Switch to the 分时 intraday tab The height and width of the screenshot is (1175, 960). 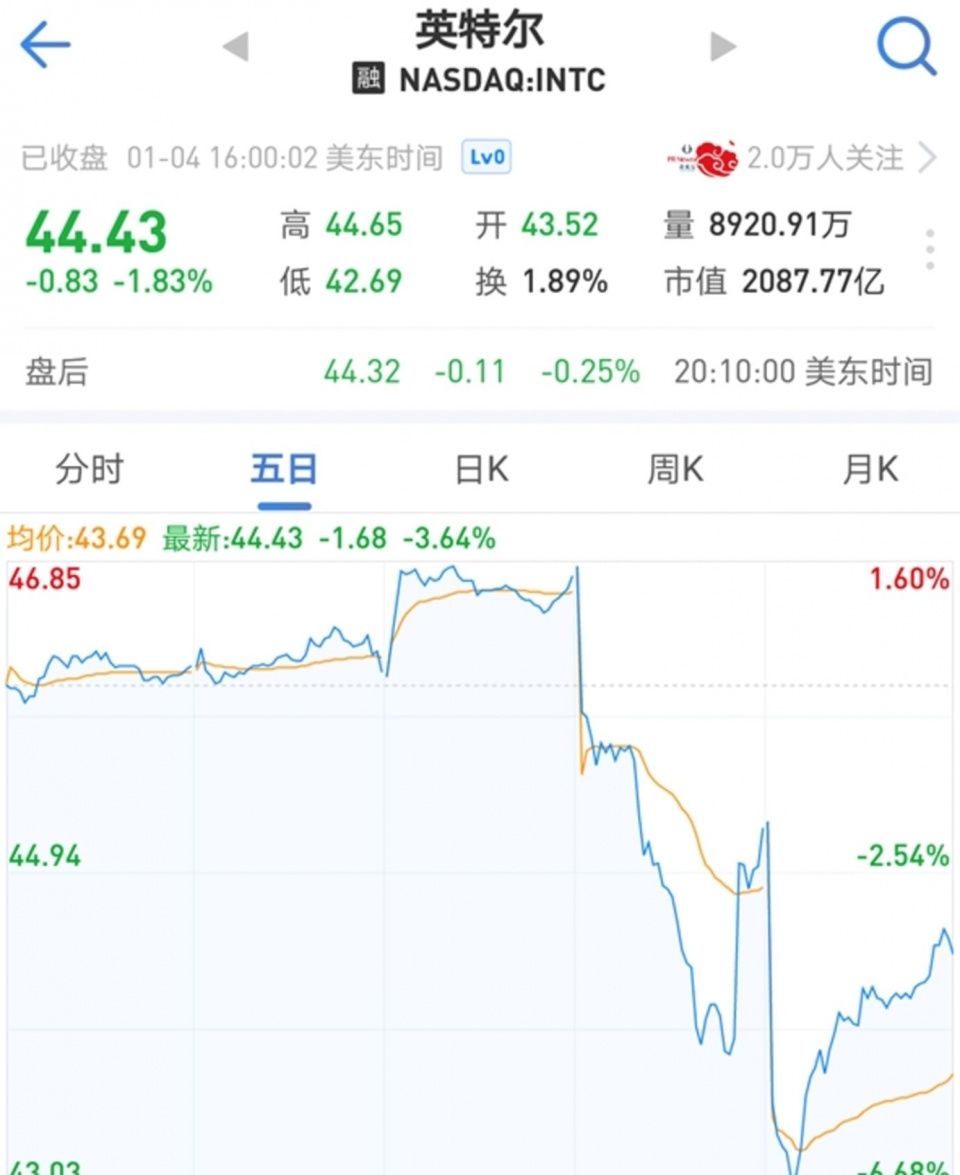pyautogui.click(x=90, y=468)
